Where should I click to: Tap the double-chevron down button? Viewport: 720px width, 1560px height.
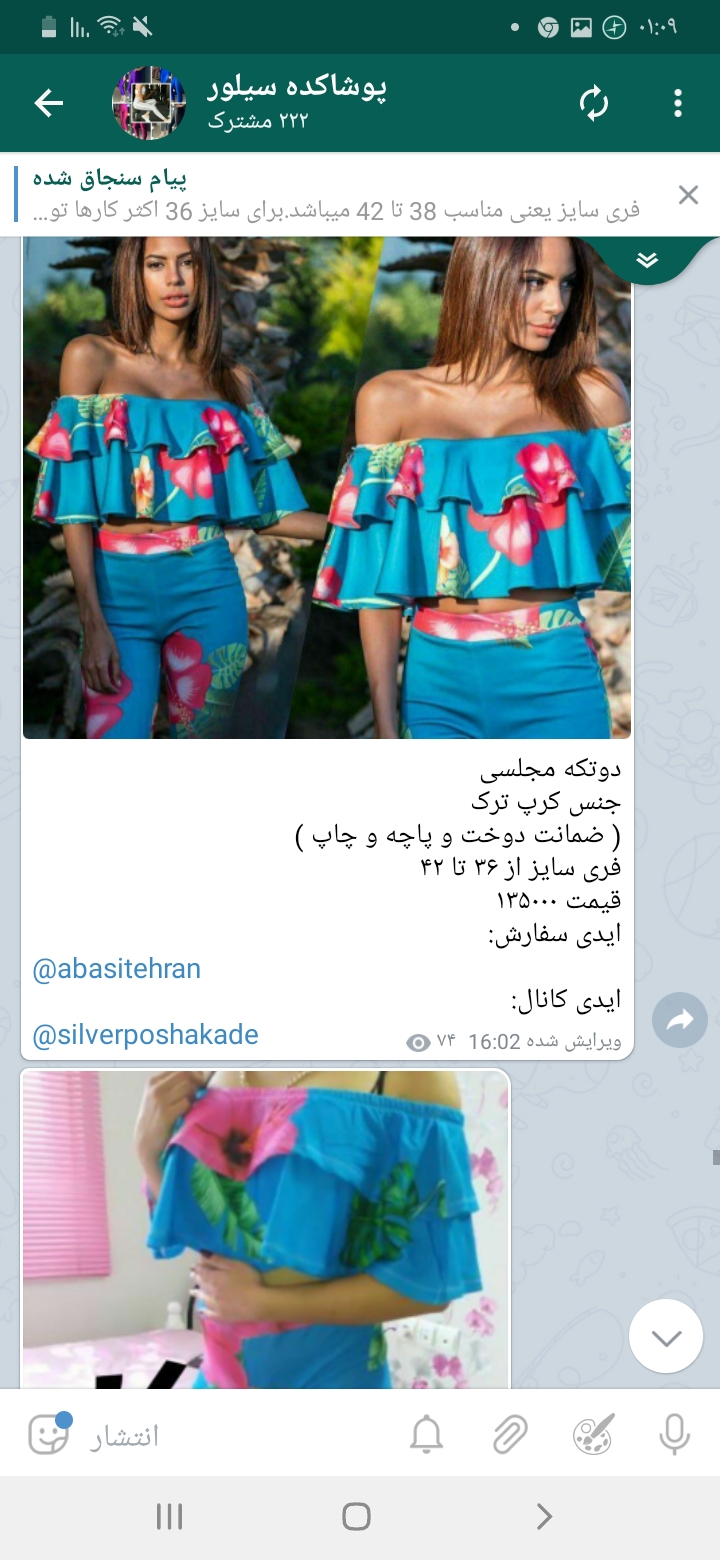click(x=647, y=260)
